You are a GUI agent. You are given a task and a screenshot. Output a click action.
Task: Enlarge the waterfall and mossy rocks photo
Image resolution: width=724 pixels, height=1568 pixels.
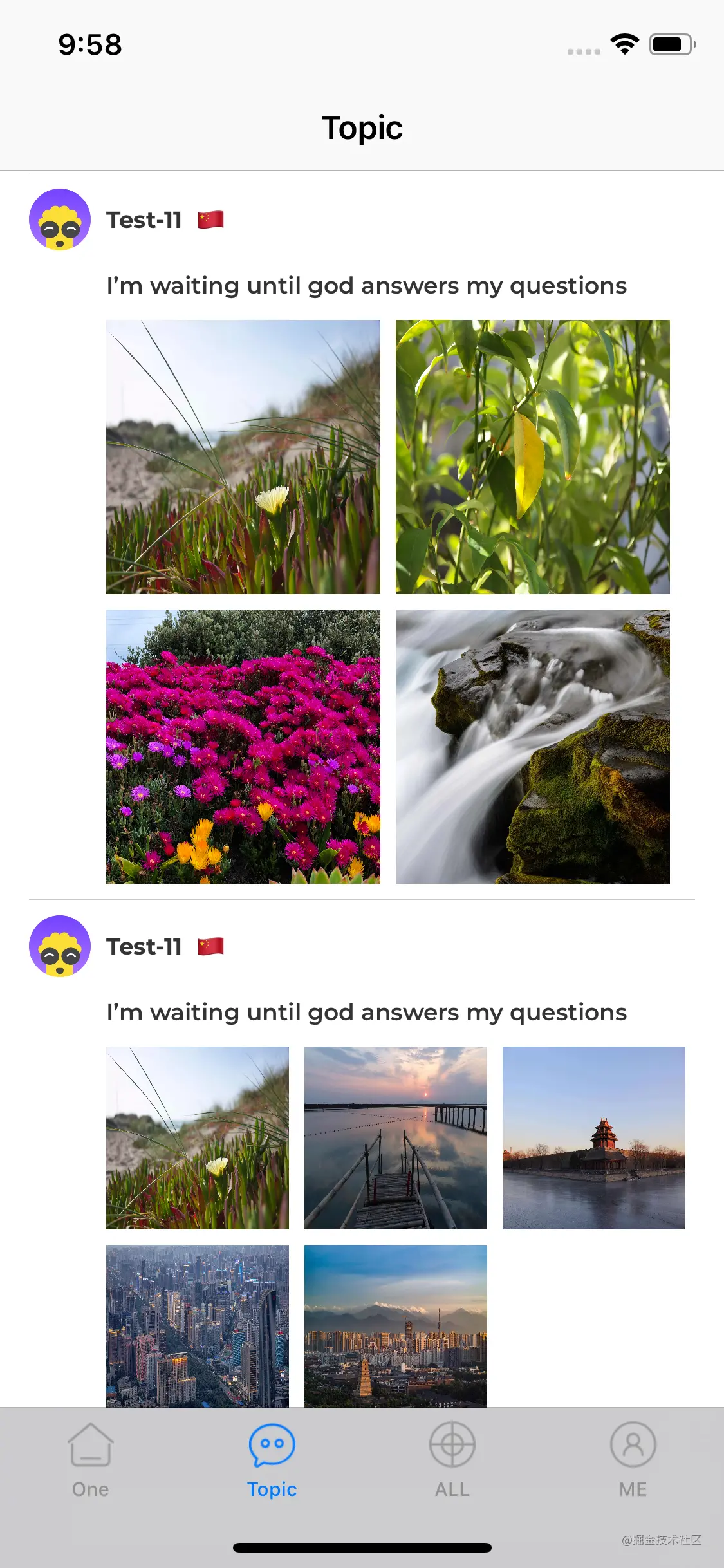tap(533, 747)
